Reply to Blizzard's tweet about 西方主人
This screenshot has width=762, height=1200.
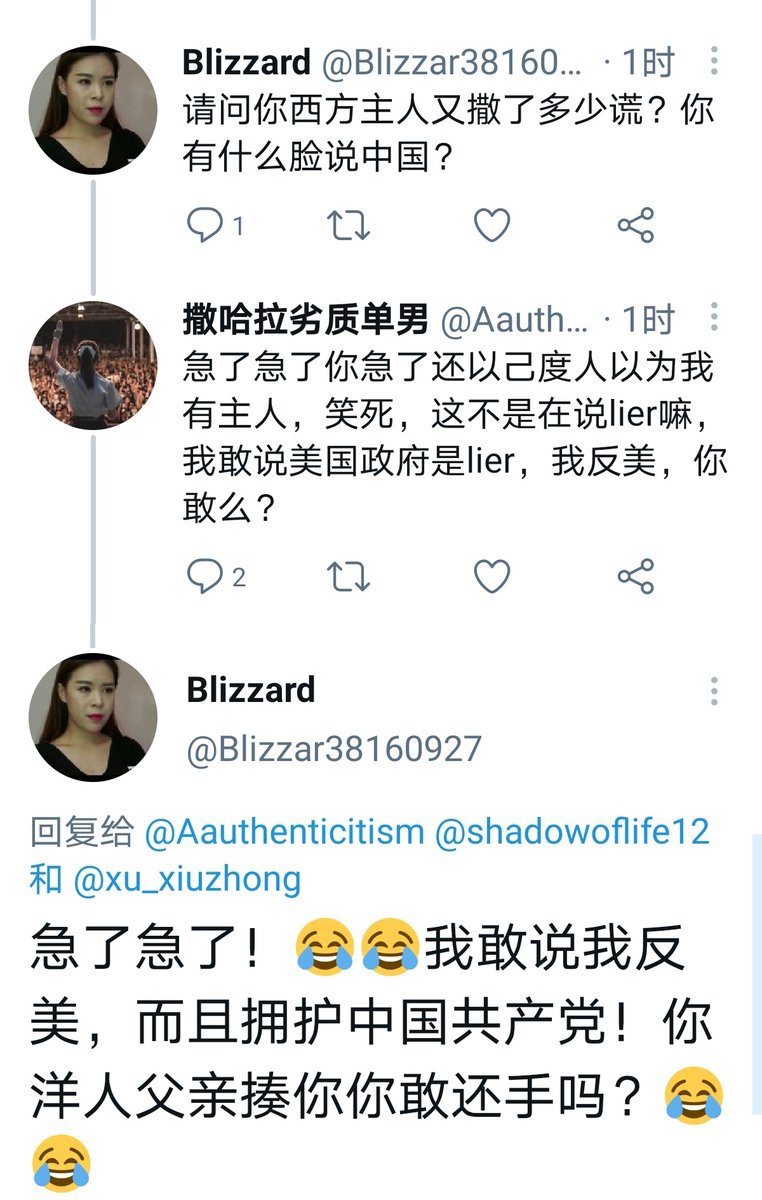click(x=204, y=226)
